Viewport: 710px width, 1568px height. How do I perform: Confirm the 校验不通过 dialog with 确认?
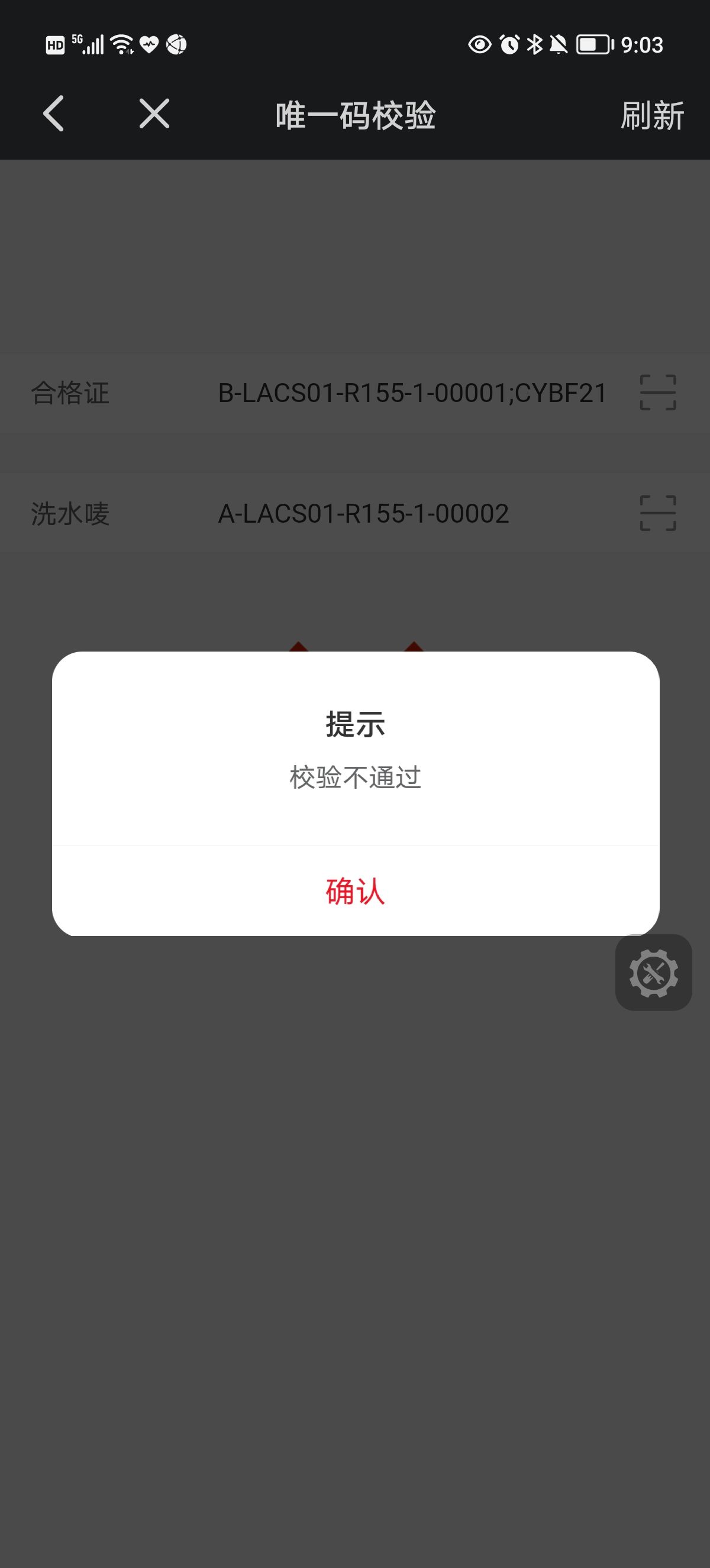(355, 891)
